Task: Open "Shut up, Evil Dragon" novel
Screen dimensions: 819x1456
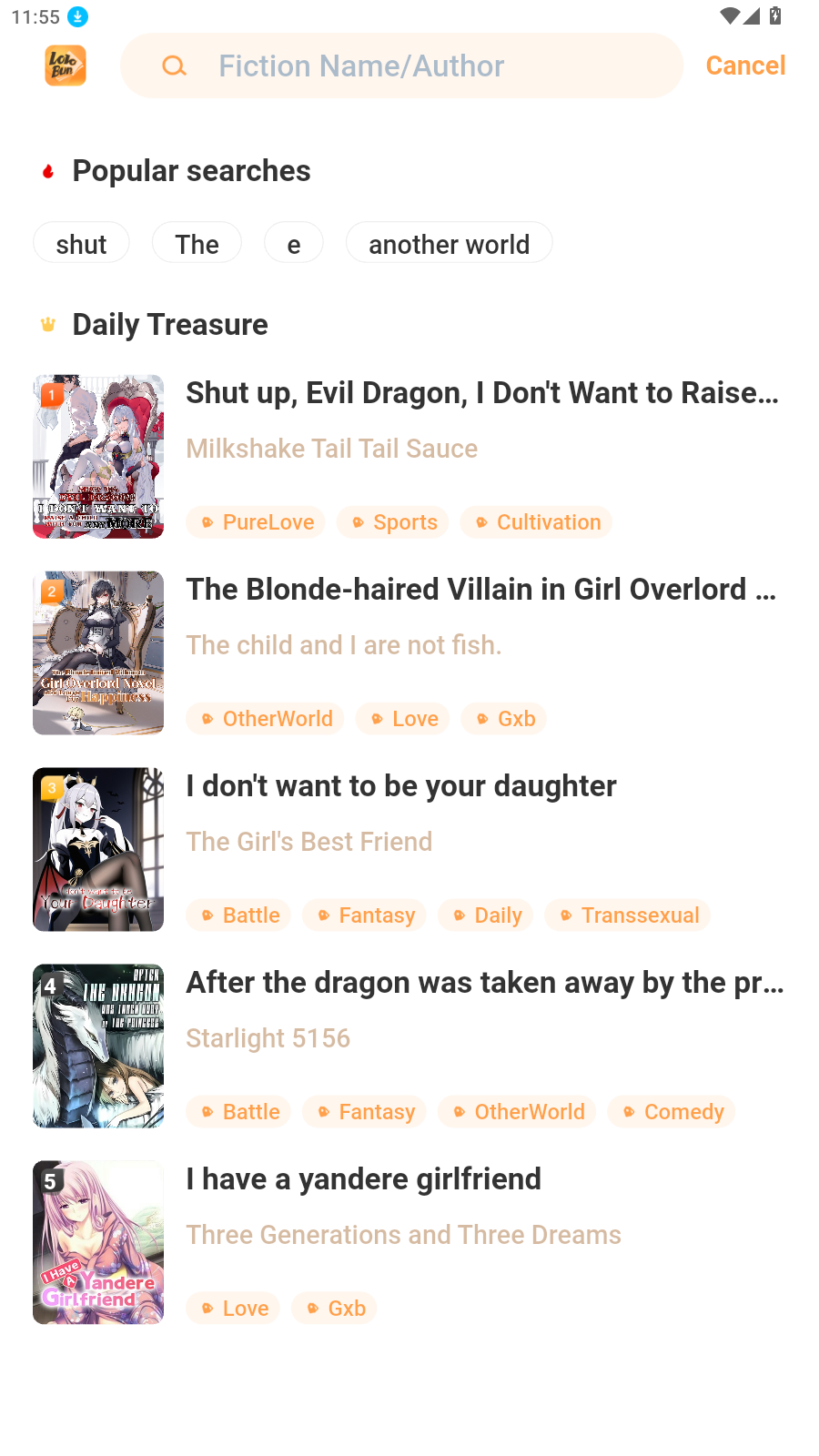Action: click(482, 393)
